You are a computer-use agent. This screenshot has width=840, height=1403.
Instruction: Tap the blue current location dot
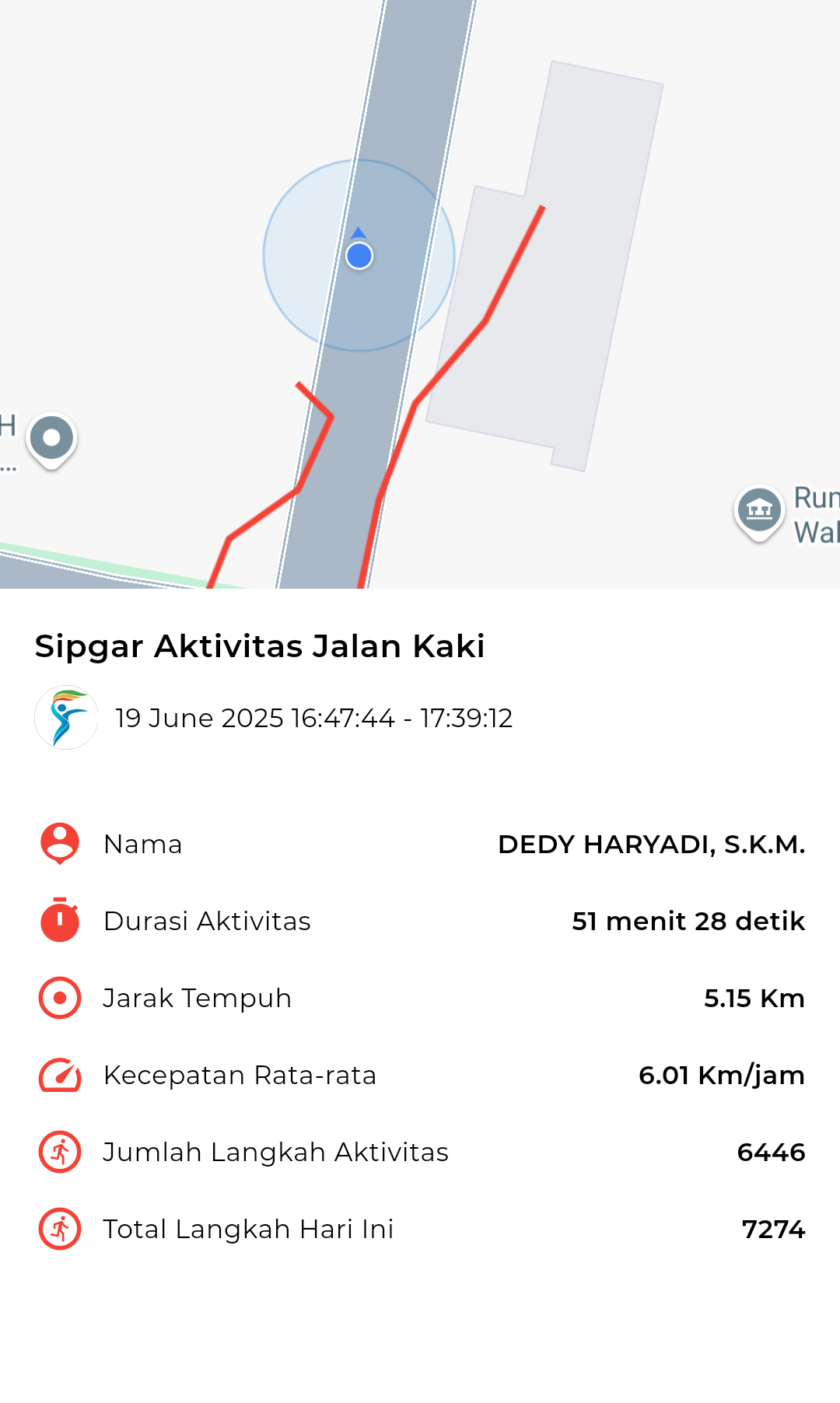[359, 255]
